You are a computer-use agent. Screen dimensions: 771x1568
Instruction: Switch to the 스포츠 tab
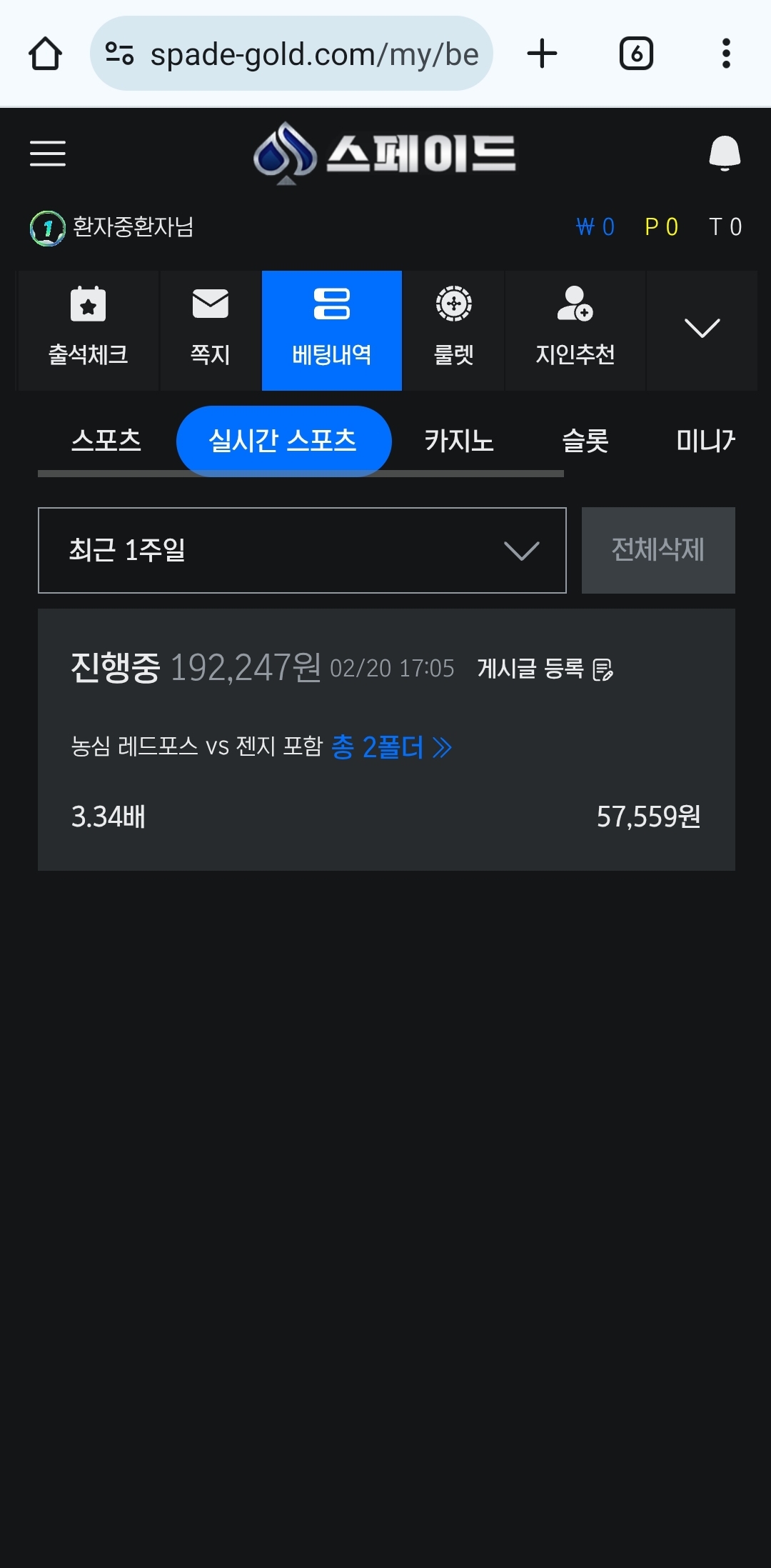tap(106, 440)
